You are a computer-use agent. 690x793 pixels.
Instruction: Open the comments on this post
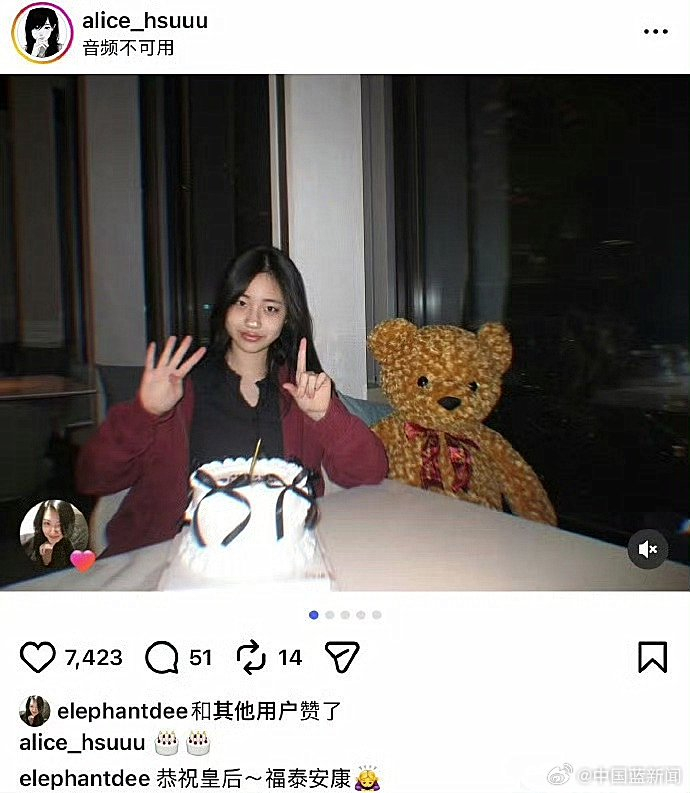pos(162,657)
